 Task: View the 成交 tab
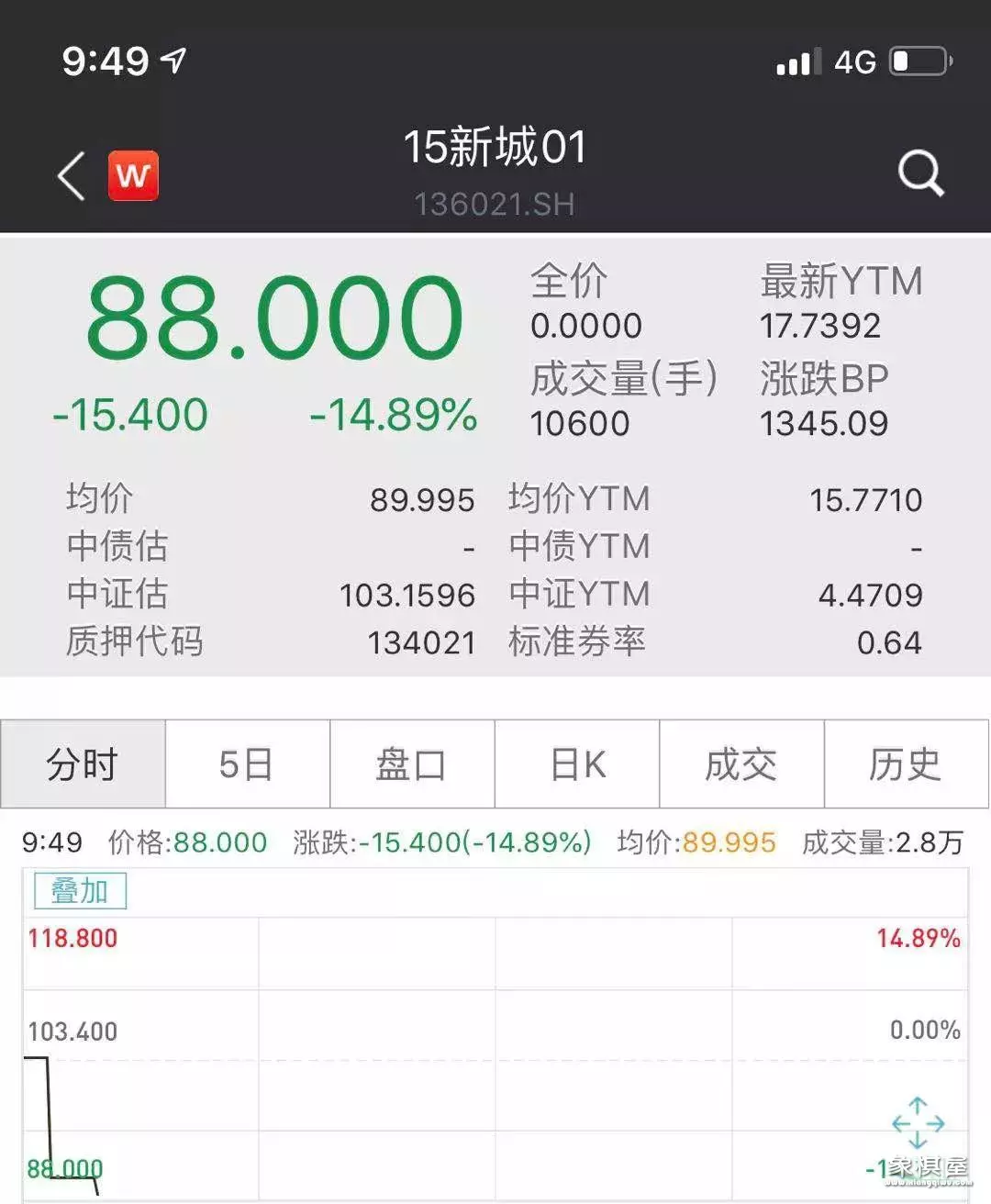click(x=741, y=764)
